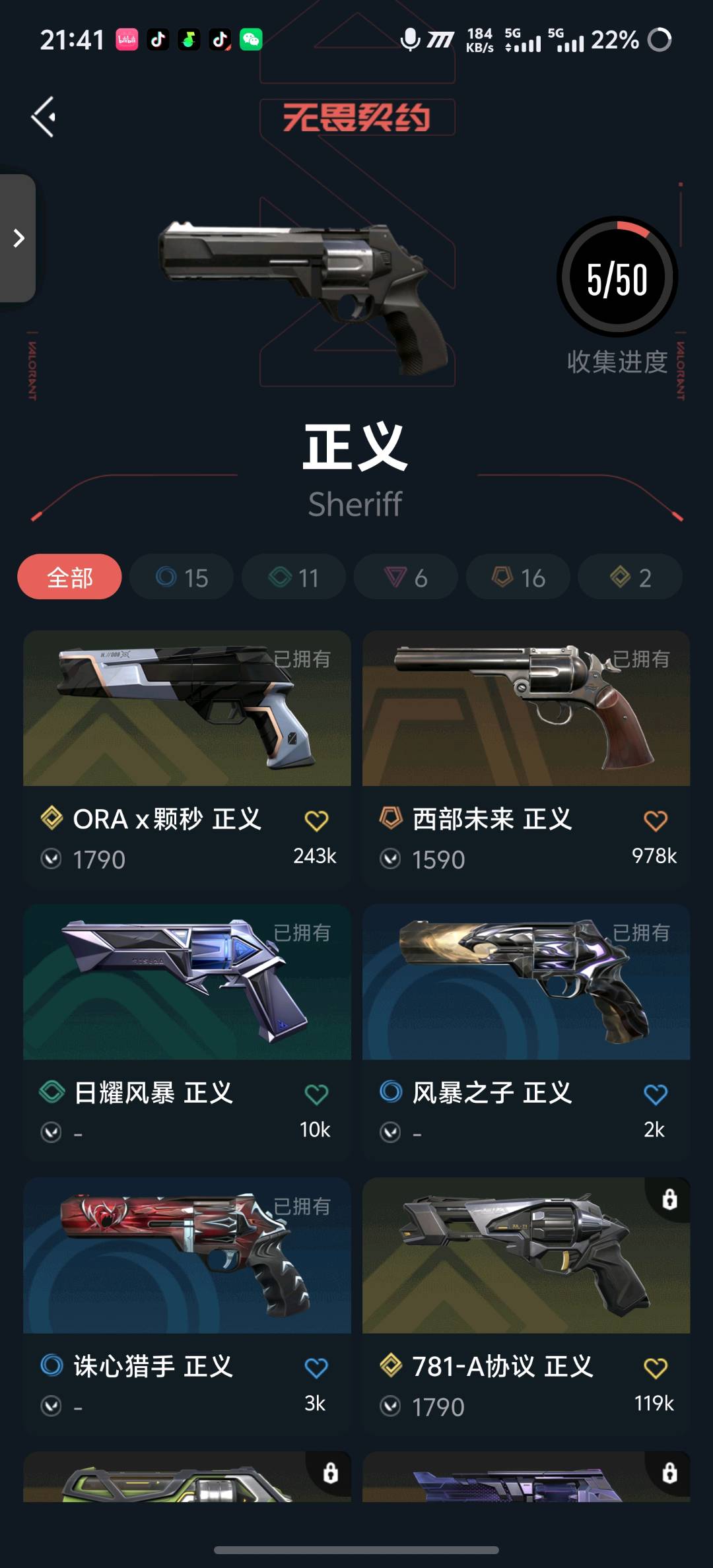Filter by the tier showing 11 skins
This screenshot has width=713, height=1568.
pos(294,577)
